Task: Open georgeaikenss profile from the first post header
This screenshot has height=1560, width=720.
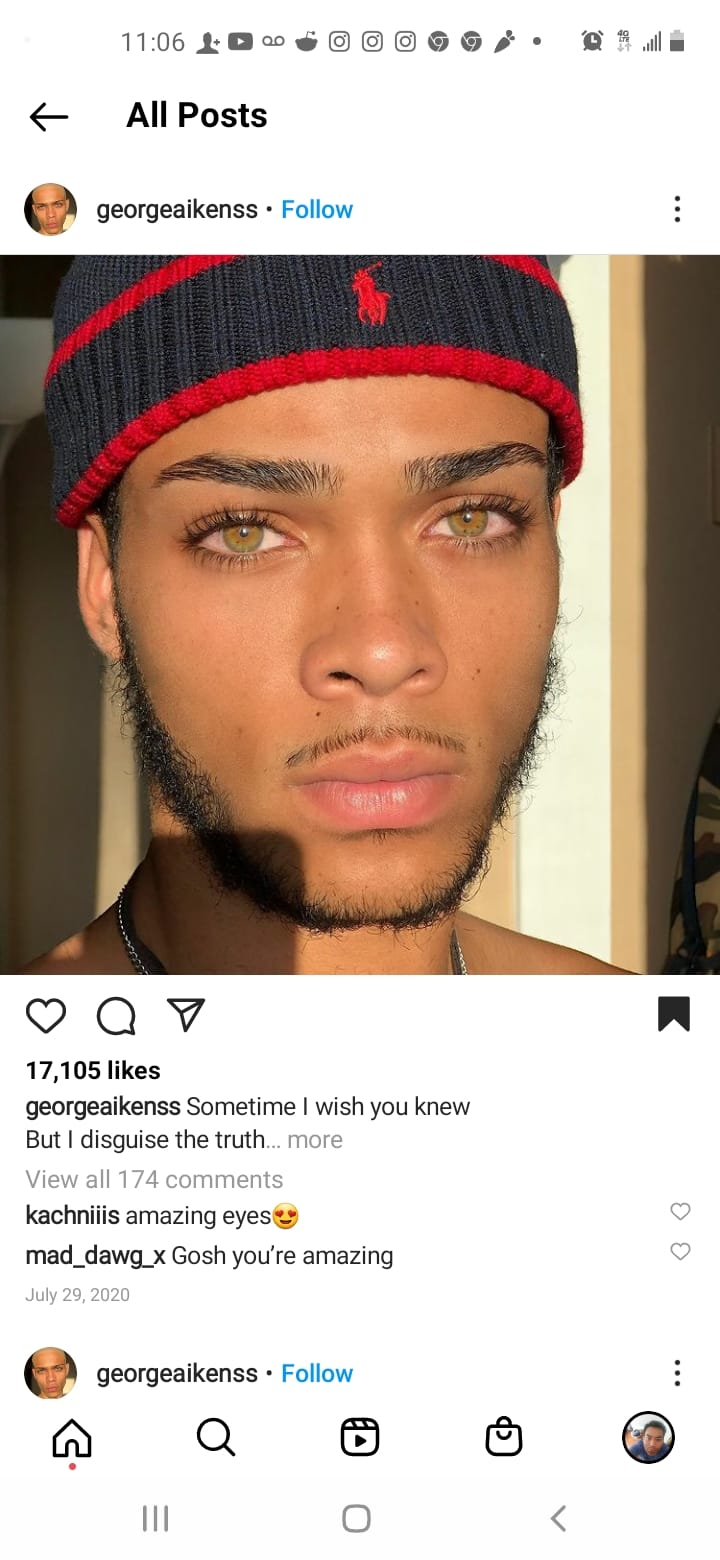Action: tap(177, 210)
